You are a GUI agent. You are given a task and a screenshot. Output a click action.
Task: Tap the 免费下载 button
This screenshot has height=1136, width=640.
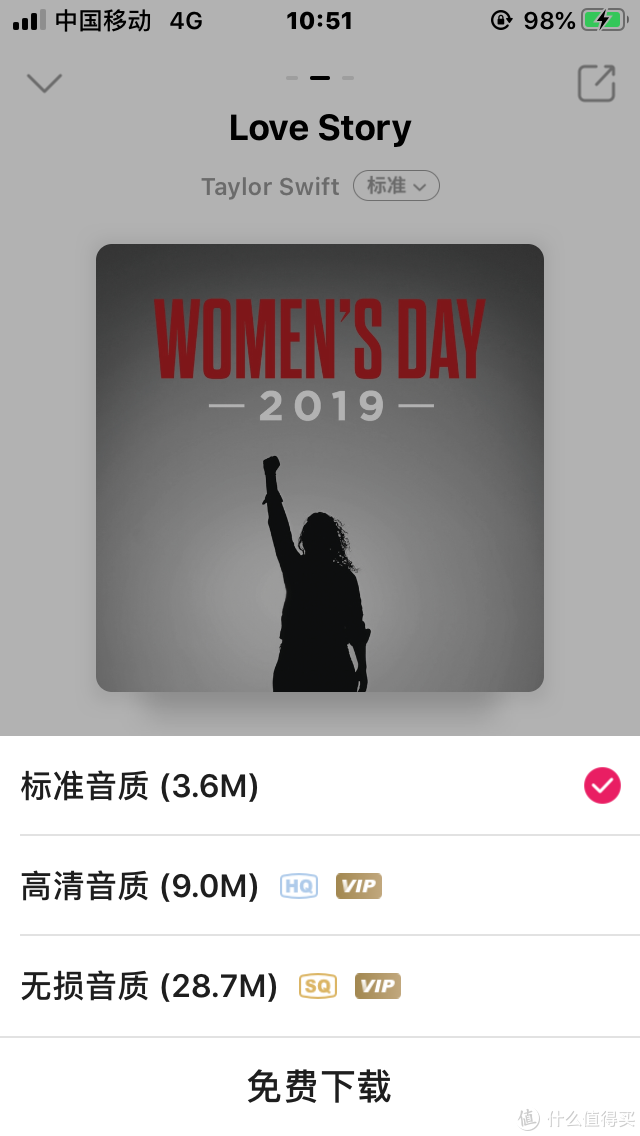point(320,1086)
